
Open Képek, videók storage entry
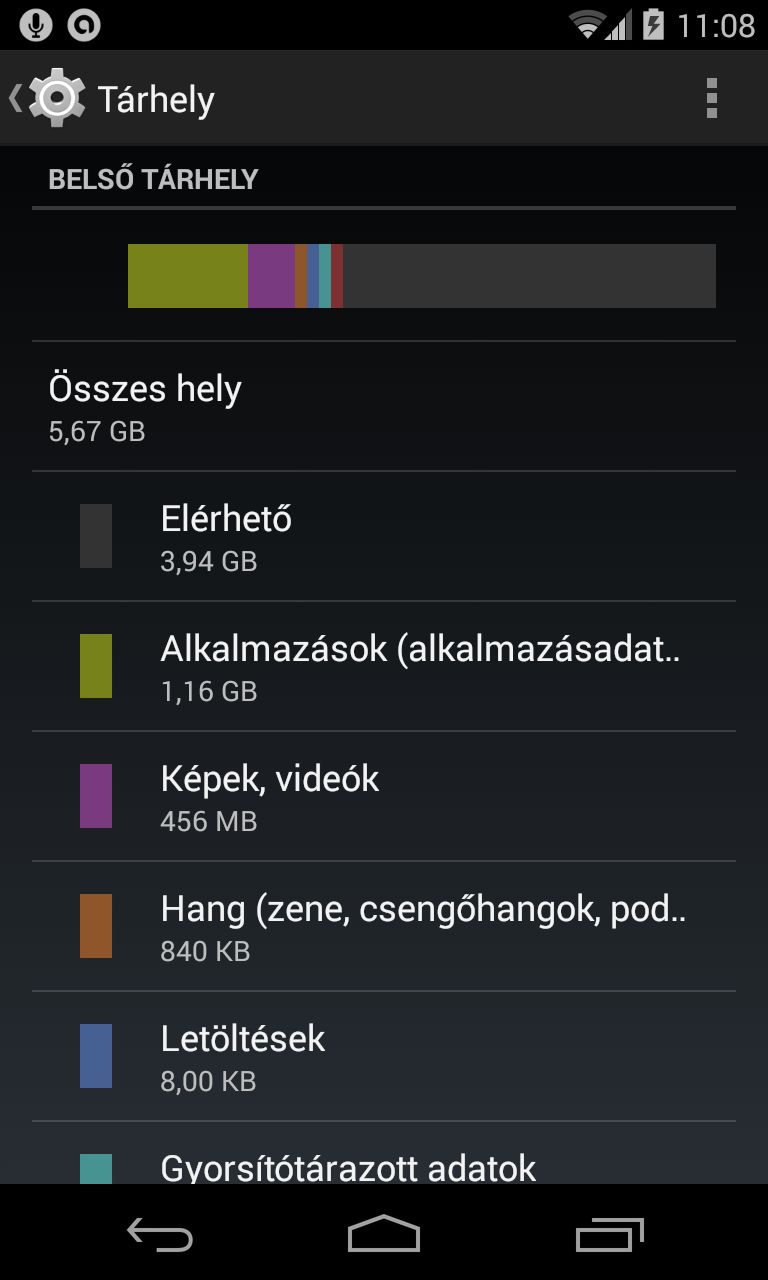point(384,796)
